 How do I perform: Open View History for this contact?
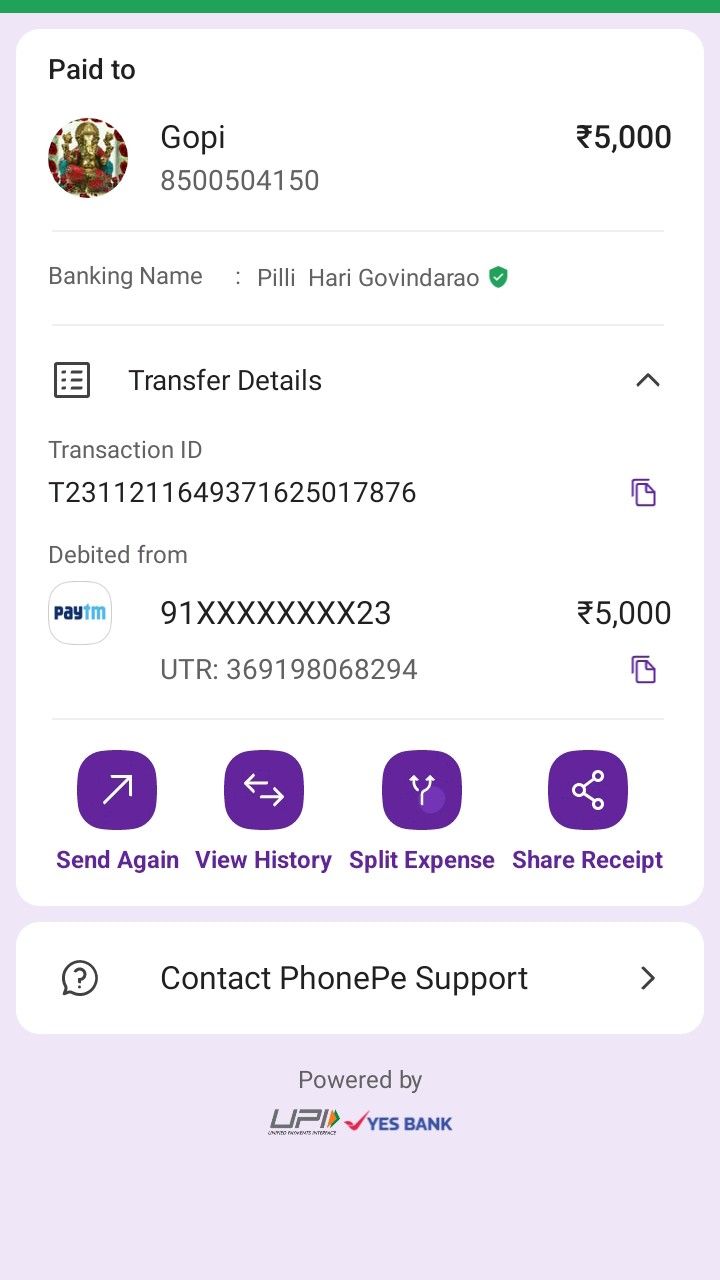tap(263, 790)
